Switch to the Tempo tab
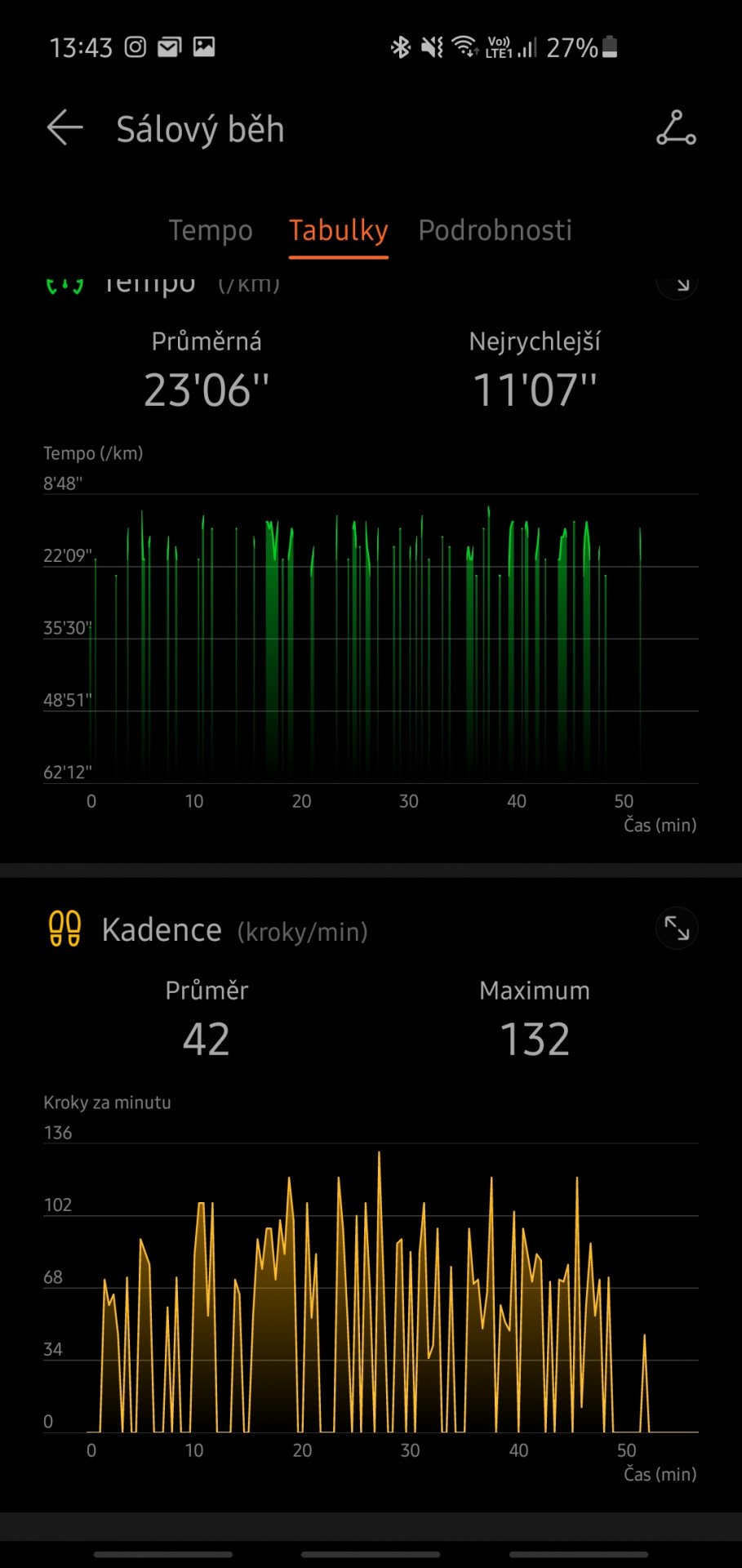Screen dimensions: 742x1568 [211, 230]
